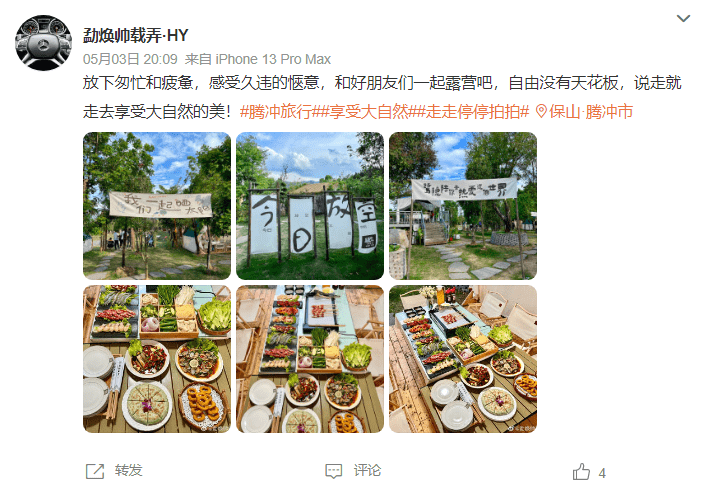This screenshot has width=706, height=493.
Task: Open comments via 评论
Action: pos(354,471)
